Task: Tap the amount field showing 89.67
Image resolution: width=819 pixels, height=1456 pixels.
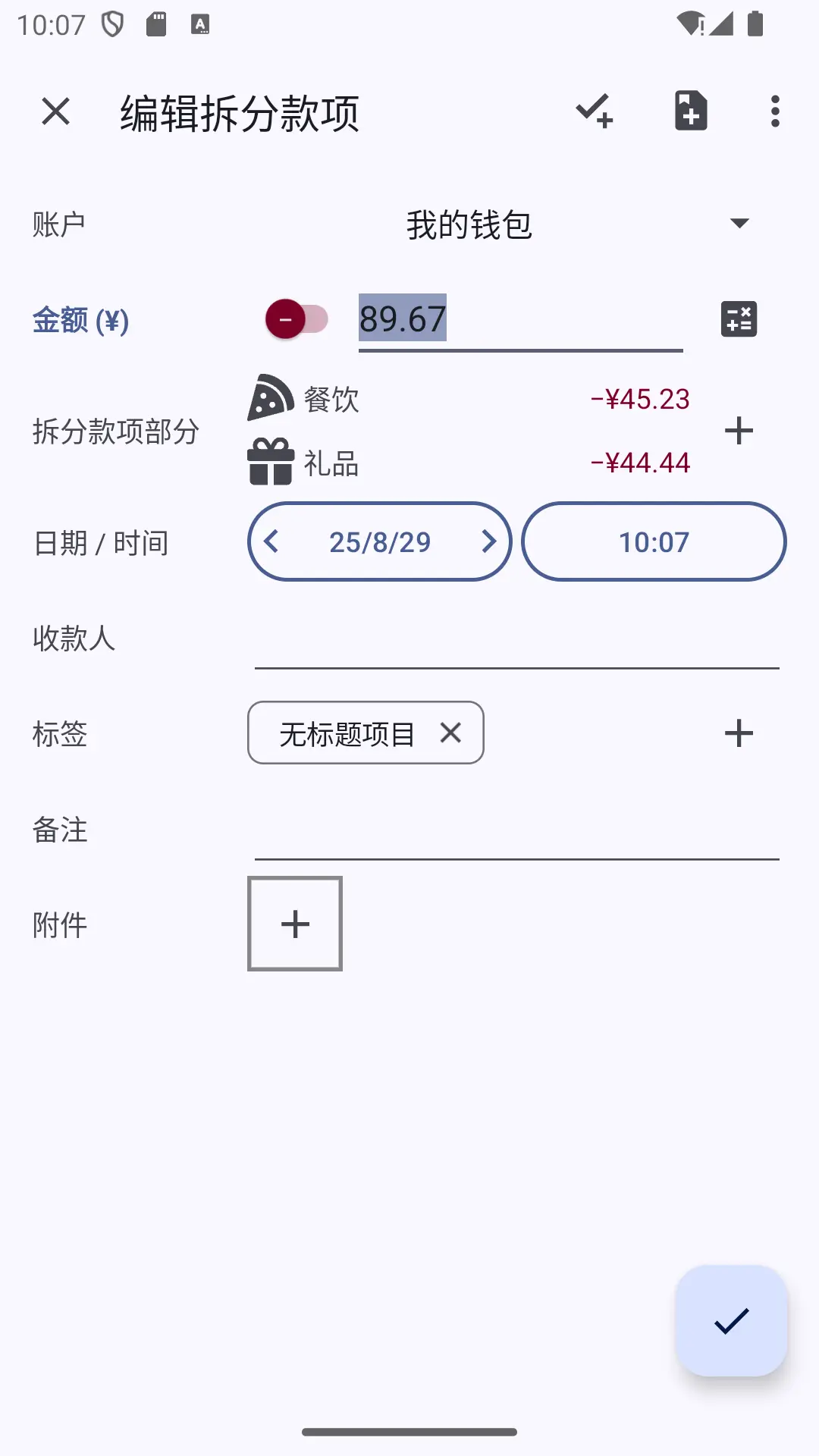Action: point(520,319)
